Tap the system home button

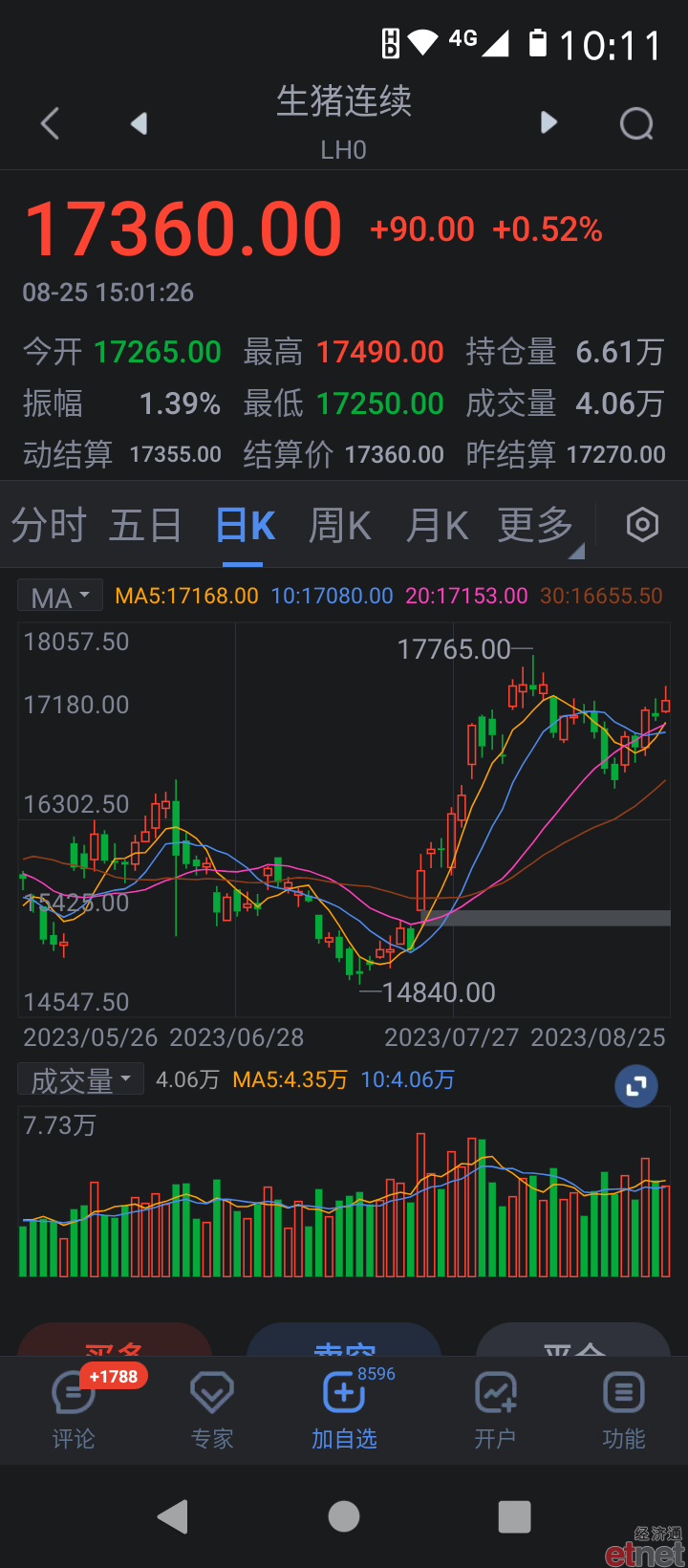344,1516
